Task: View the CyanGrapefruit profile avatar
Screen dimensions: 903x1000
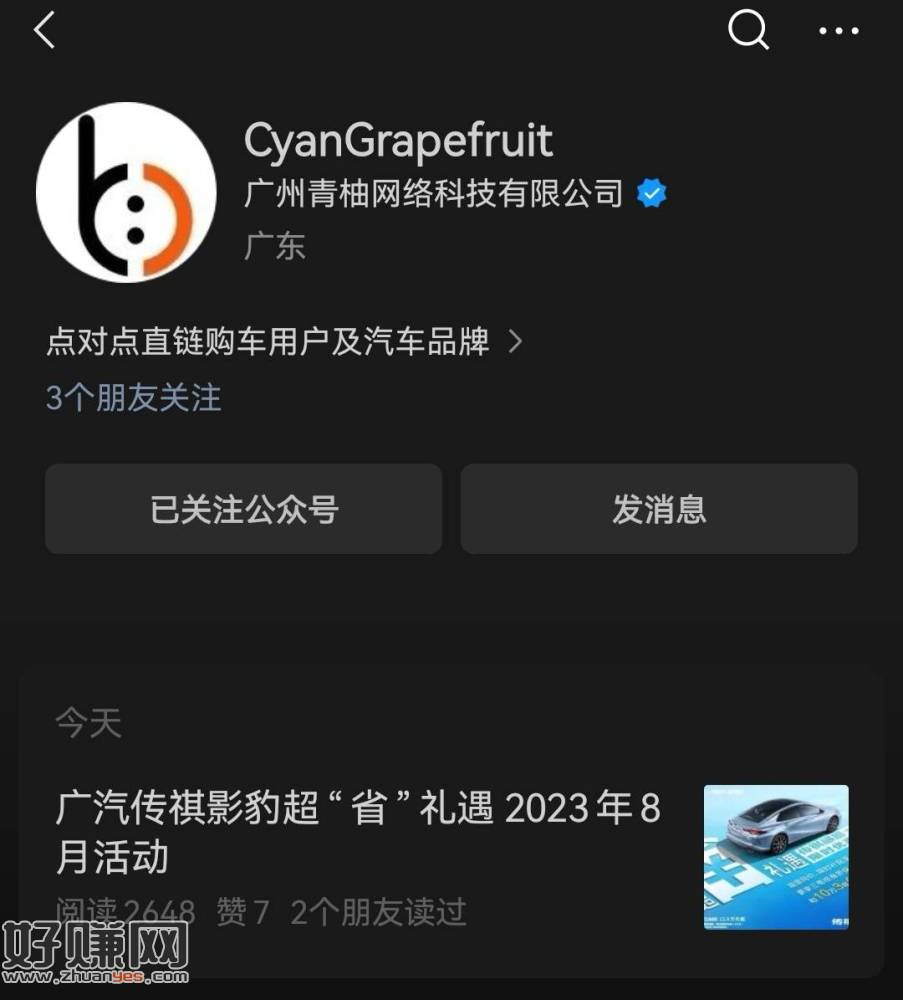Action: click(x=126, y=193)
